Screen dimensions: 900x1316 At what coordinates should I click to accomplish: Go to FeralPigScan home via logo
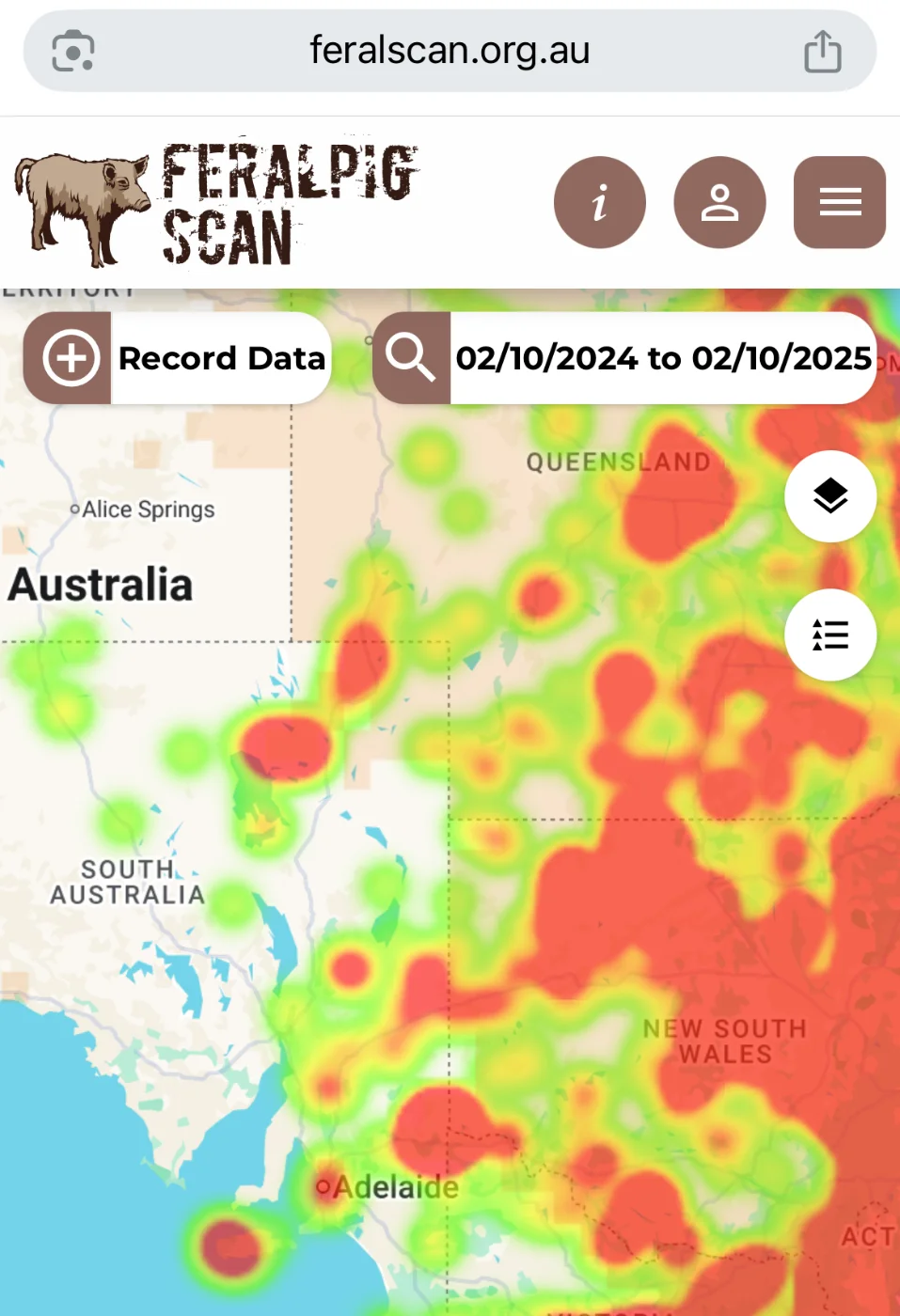(216, 203)
